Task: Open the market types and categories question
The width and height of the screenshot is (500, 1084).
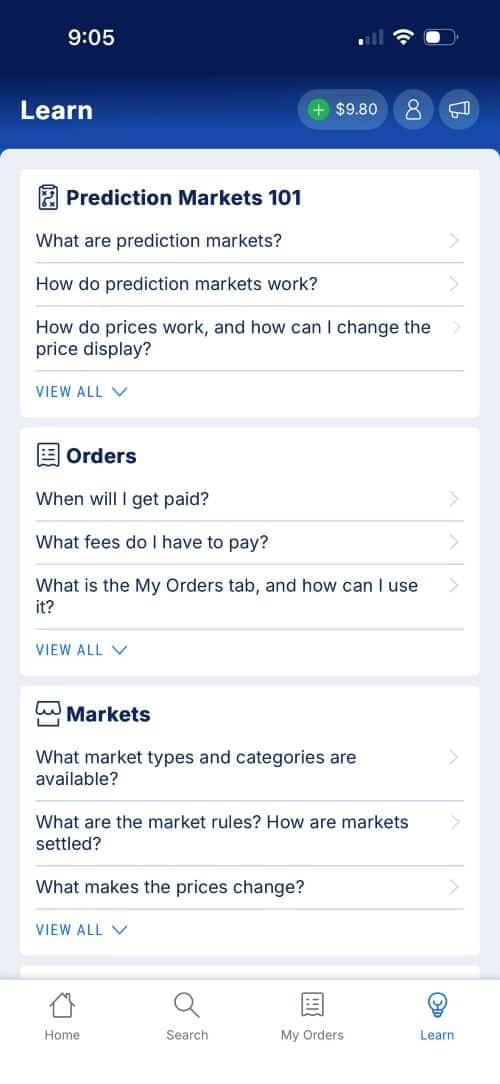Action: [x=249, y=768]
